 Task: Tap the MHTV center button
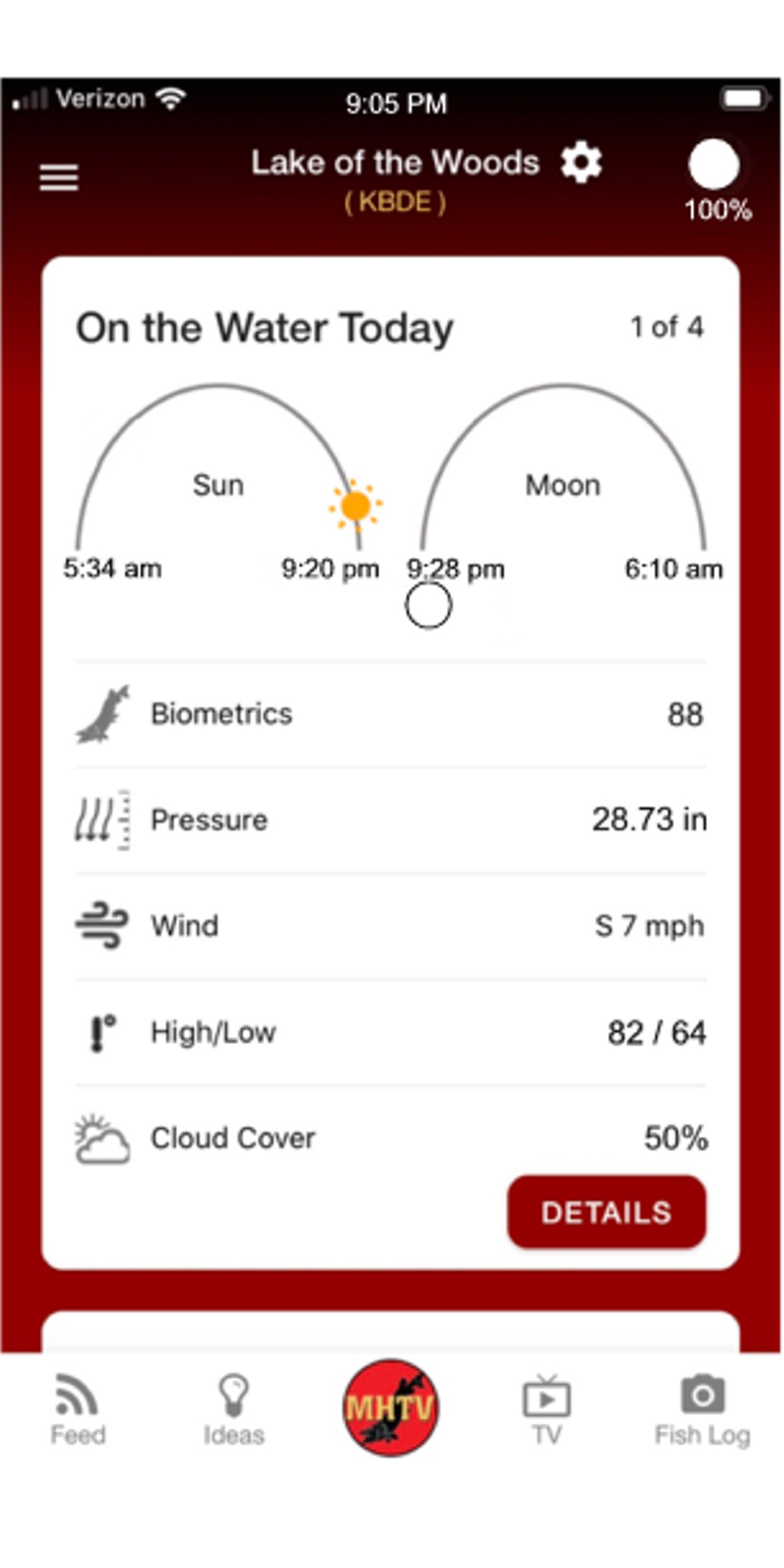tap(391, 1408)
